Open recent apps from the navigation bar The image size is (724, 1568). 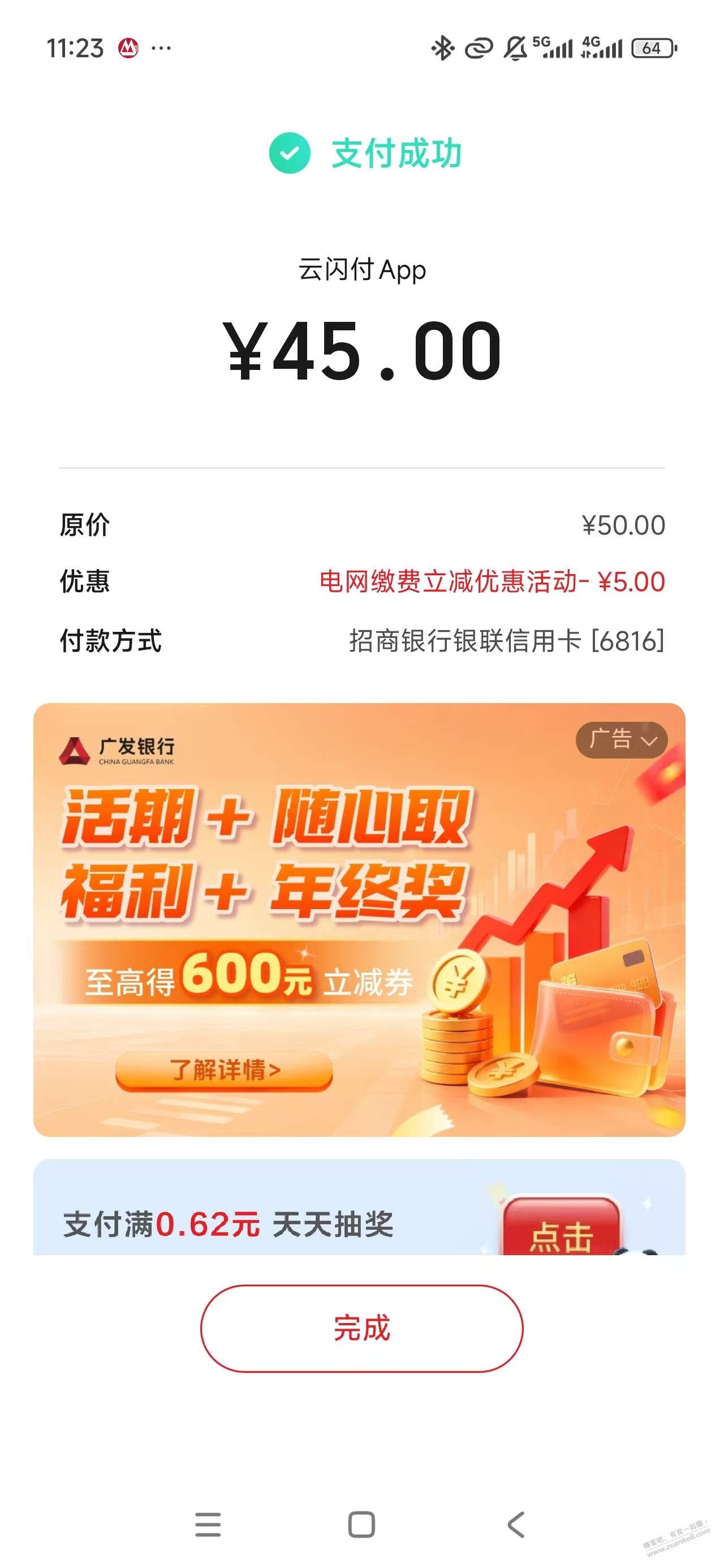coord(208,1524)
